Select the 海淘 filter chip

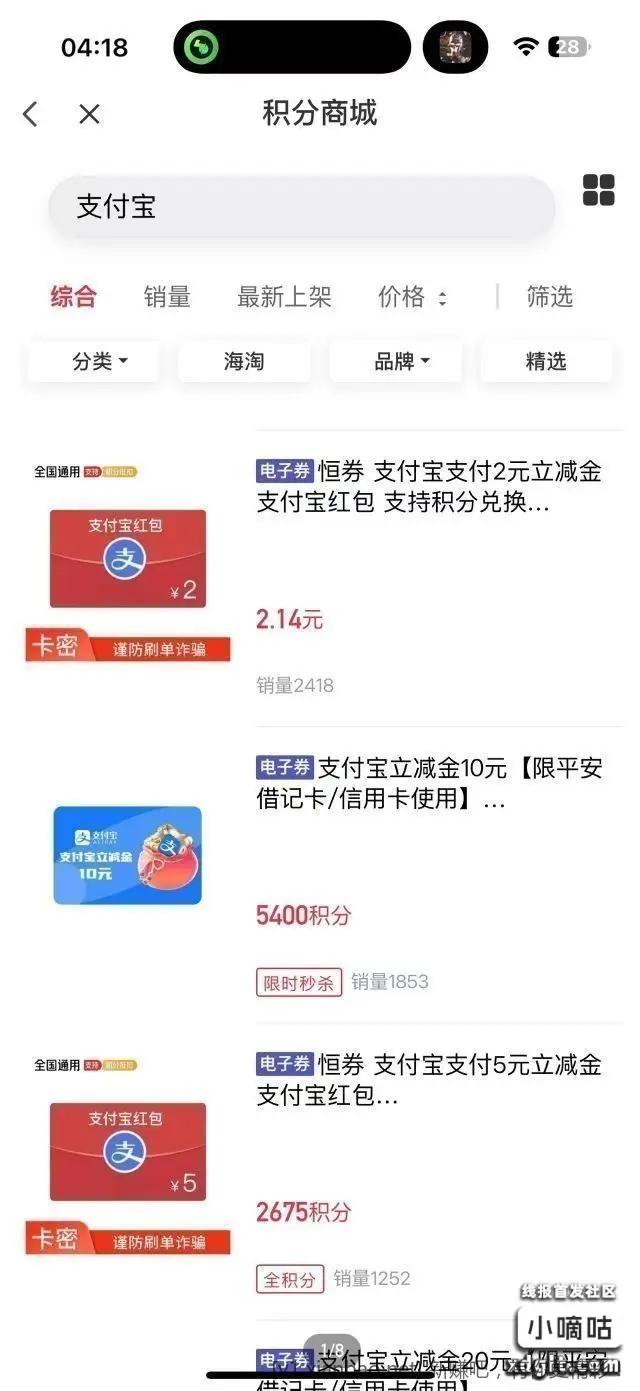click(244, 361)
